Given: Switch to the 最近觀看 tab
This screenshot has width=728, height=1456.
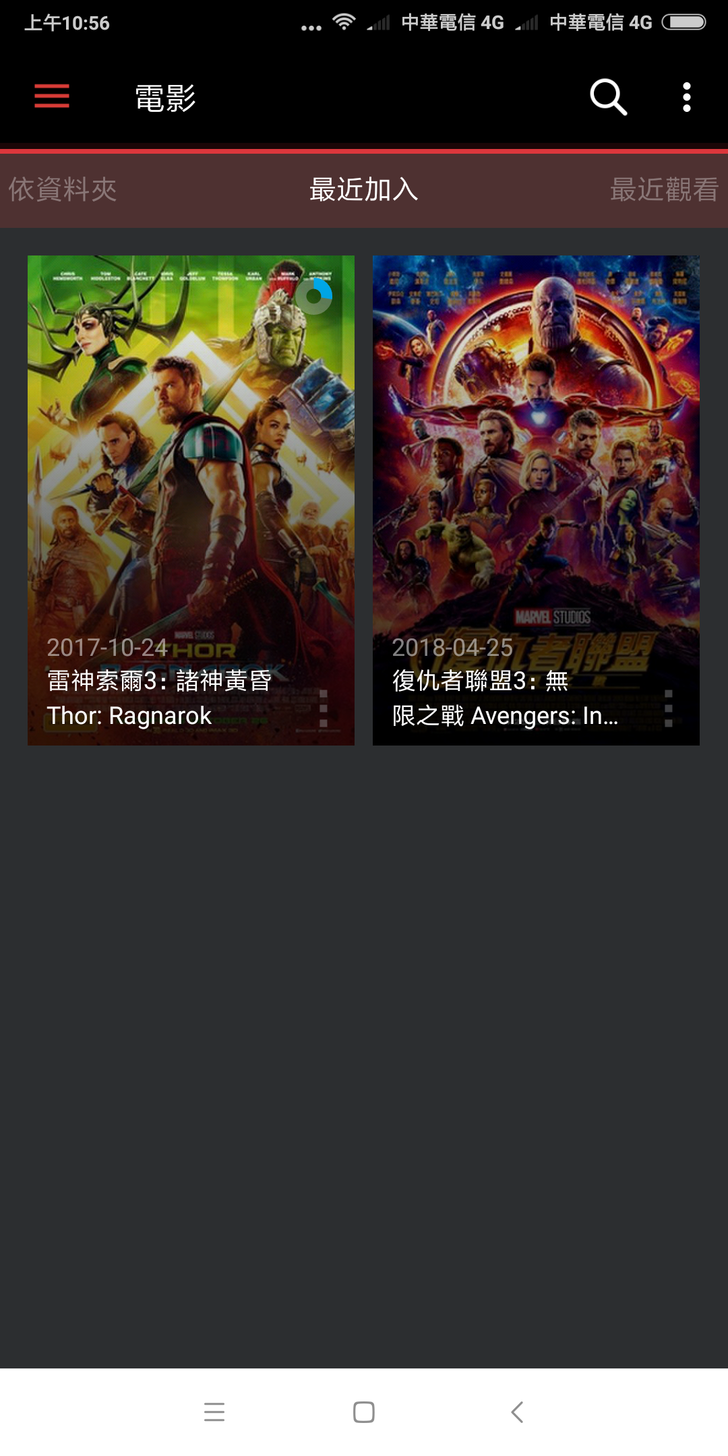Looking at the screenshot, I should (664, 189).
